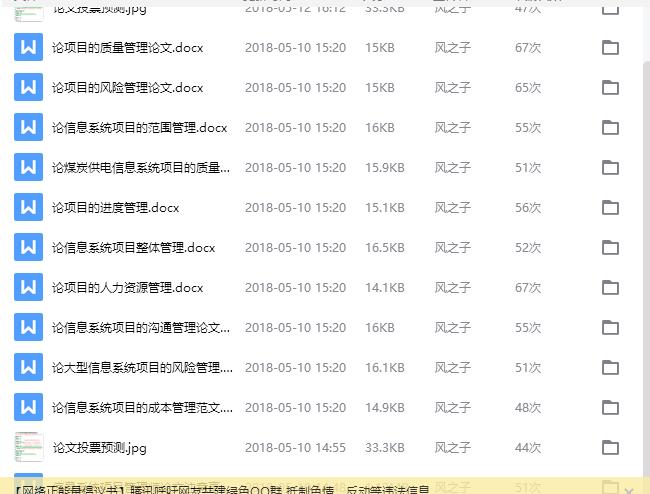Open 论信息系统项目整体管理.docx
650x494 pixels.
[133, 248]
